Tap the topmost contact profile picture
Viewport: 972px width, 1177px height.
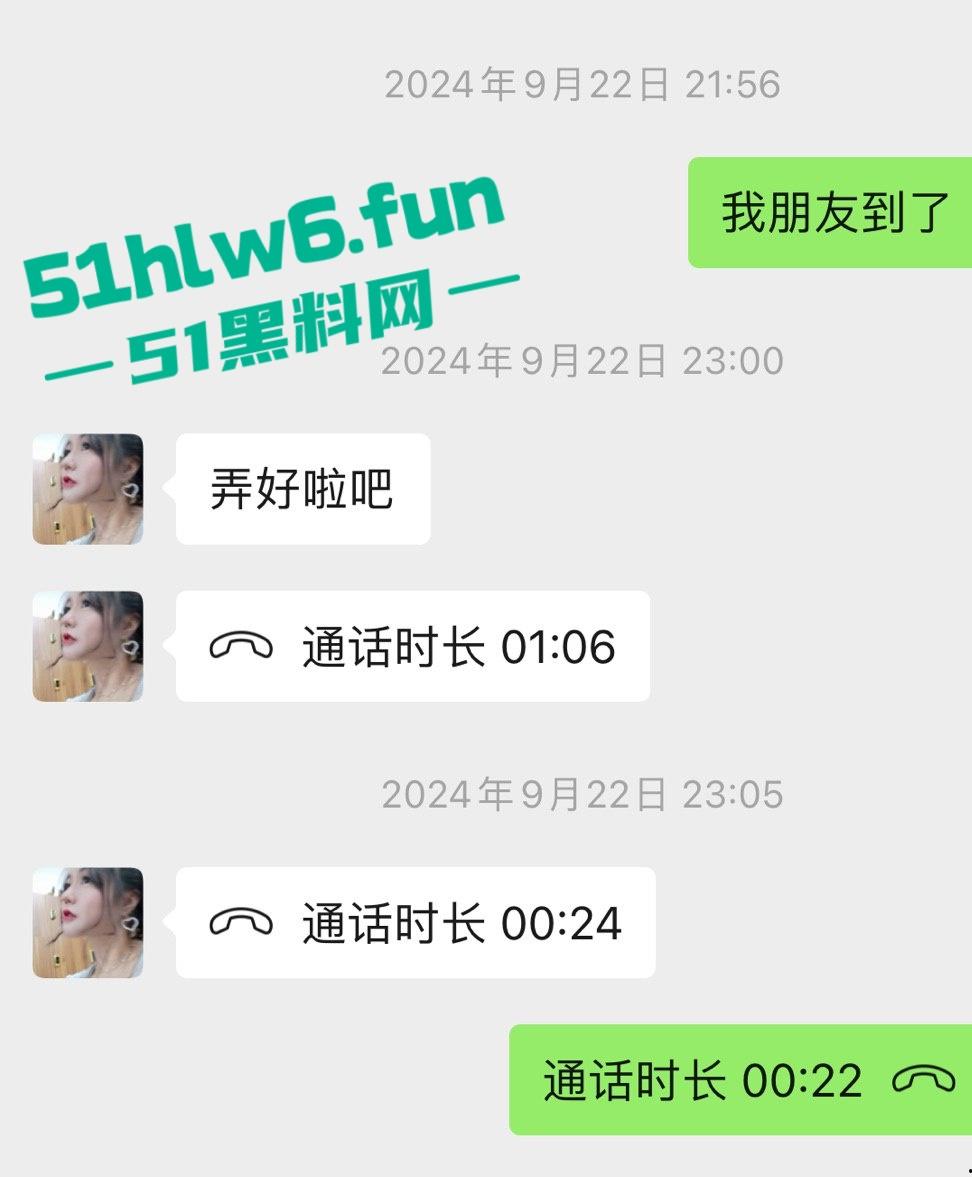click(87, 487)
